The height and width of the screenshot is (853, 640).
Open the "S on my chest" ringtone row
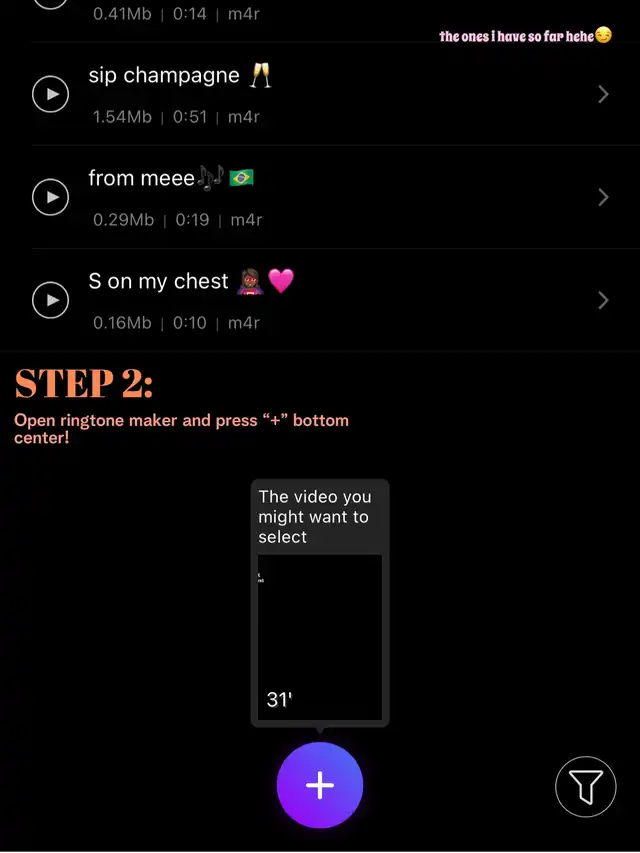(x=602, y=299)
